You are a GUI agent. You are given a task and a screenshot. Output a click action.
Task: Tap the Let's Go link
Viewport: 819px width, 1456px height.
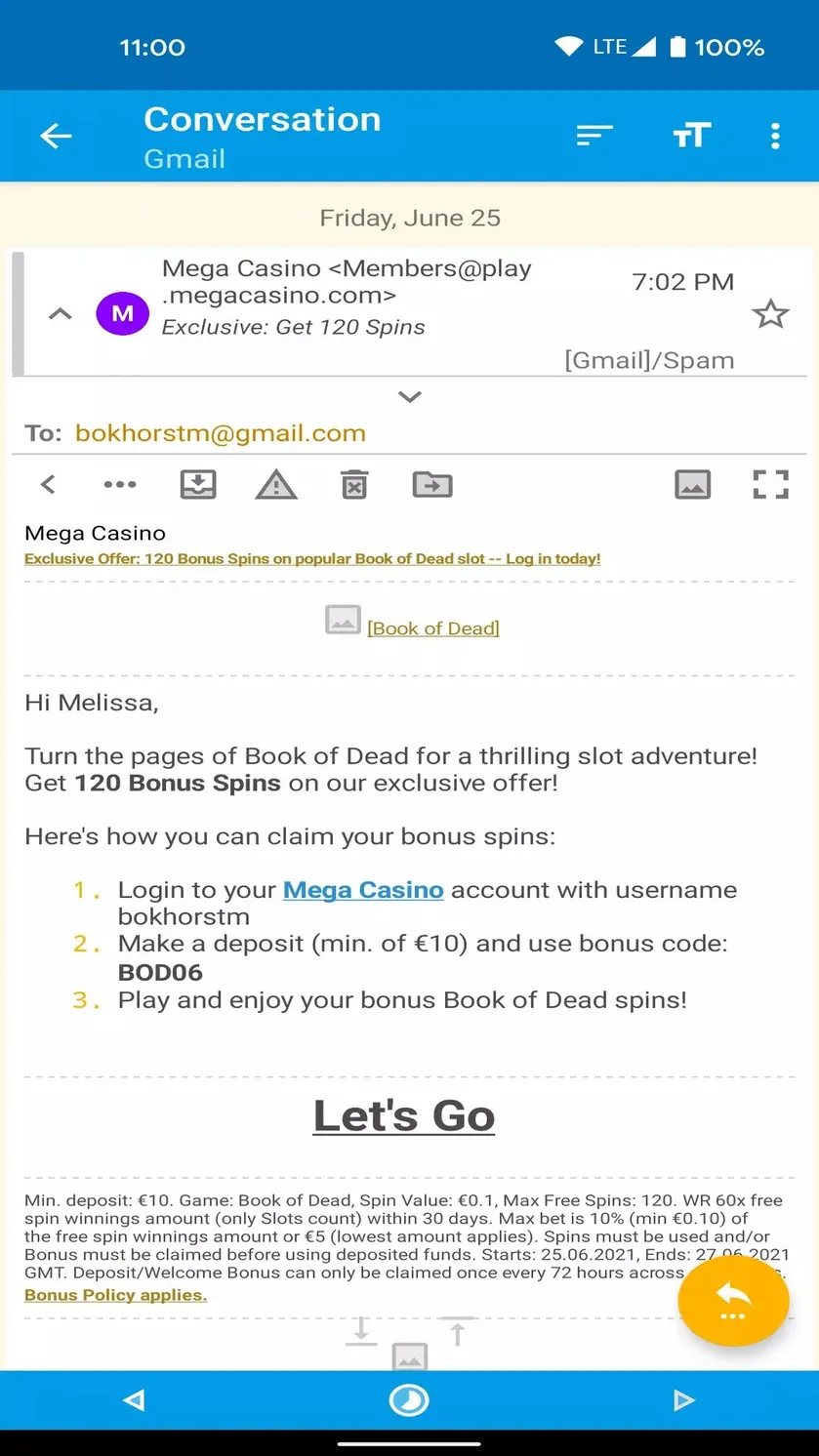coord(404,1115)
